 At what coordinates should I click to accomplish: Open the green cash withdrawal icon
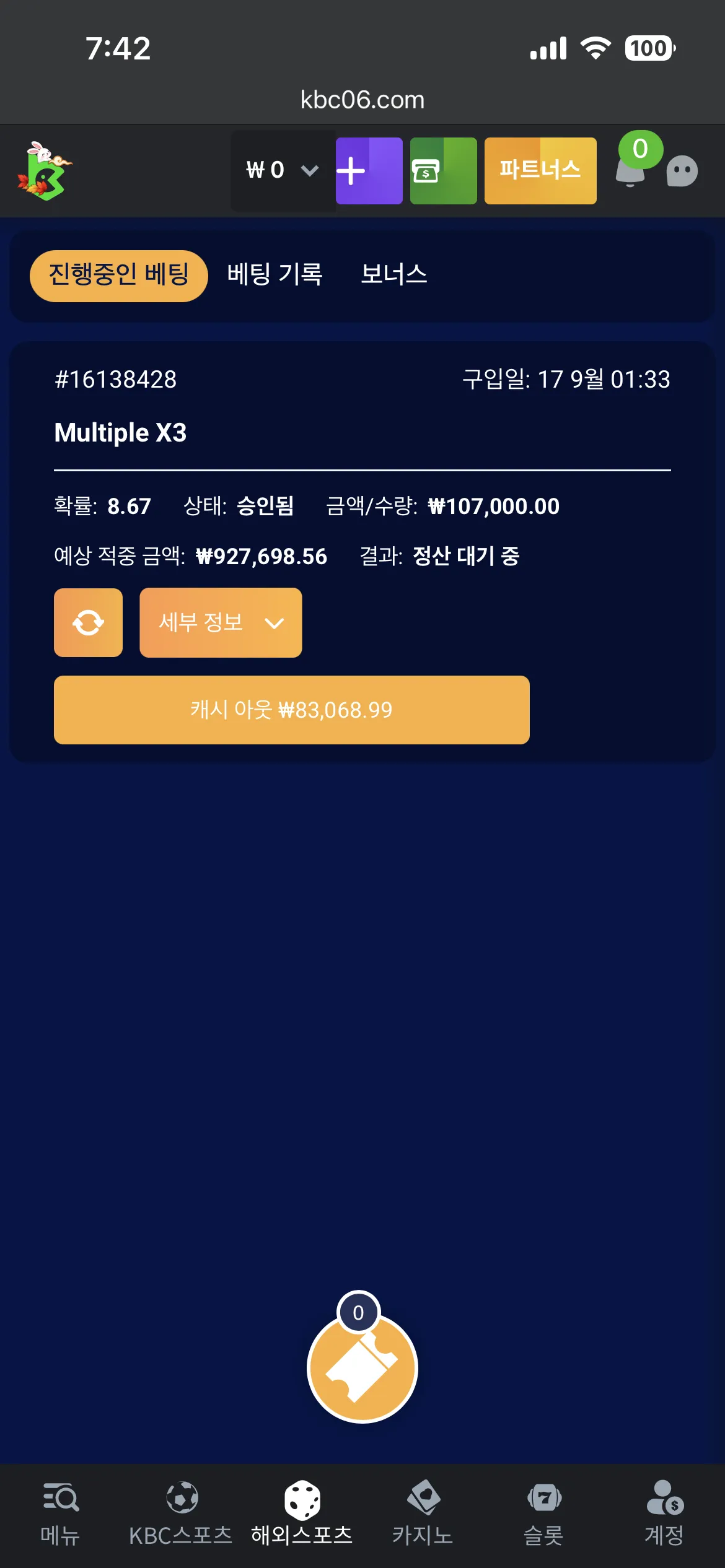444,171
